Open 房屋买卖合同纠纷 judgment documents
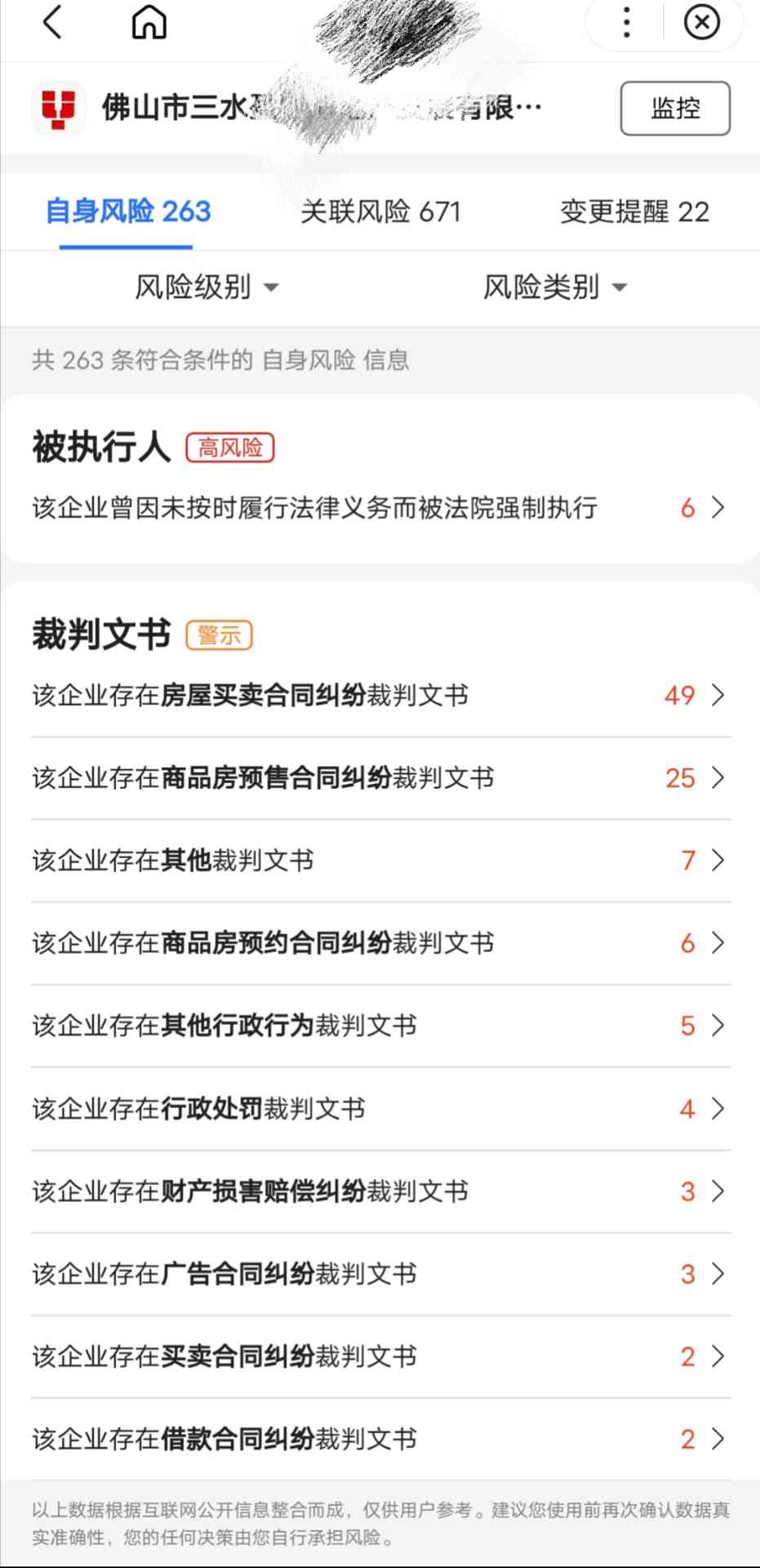 [x=380, y=696]
